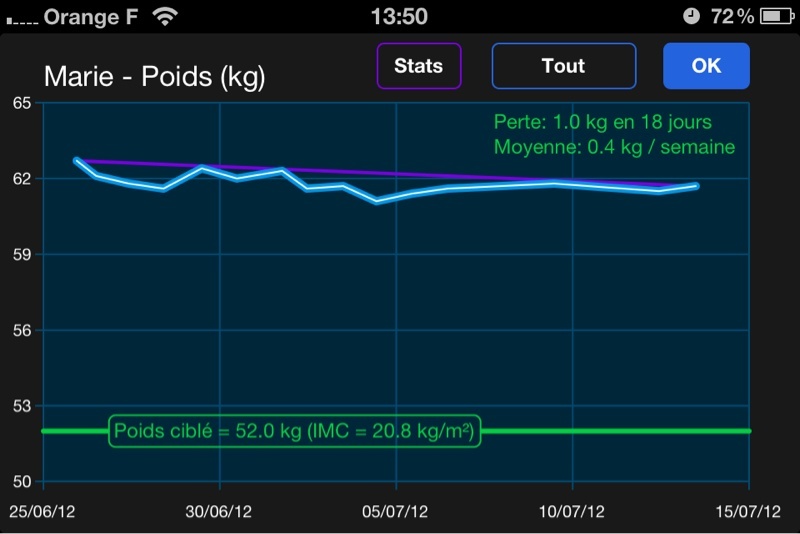Viewport: 800px width, 534px height.
Task: Confirm with the OK button
Action: [706, 66]
